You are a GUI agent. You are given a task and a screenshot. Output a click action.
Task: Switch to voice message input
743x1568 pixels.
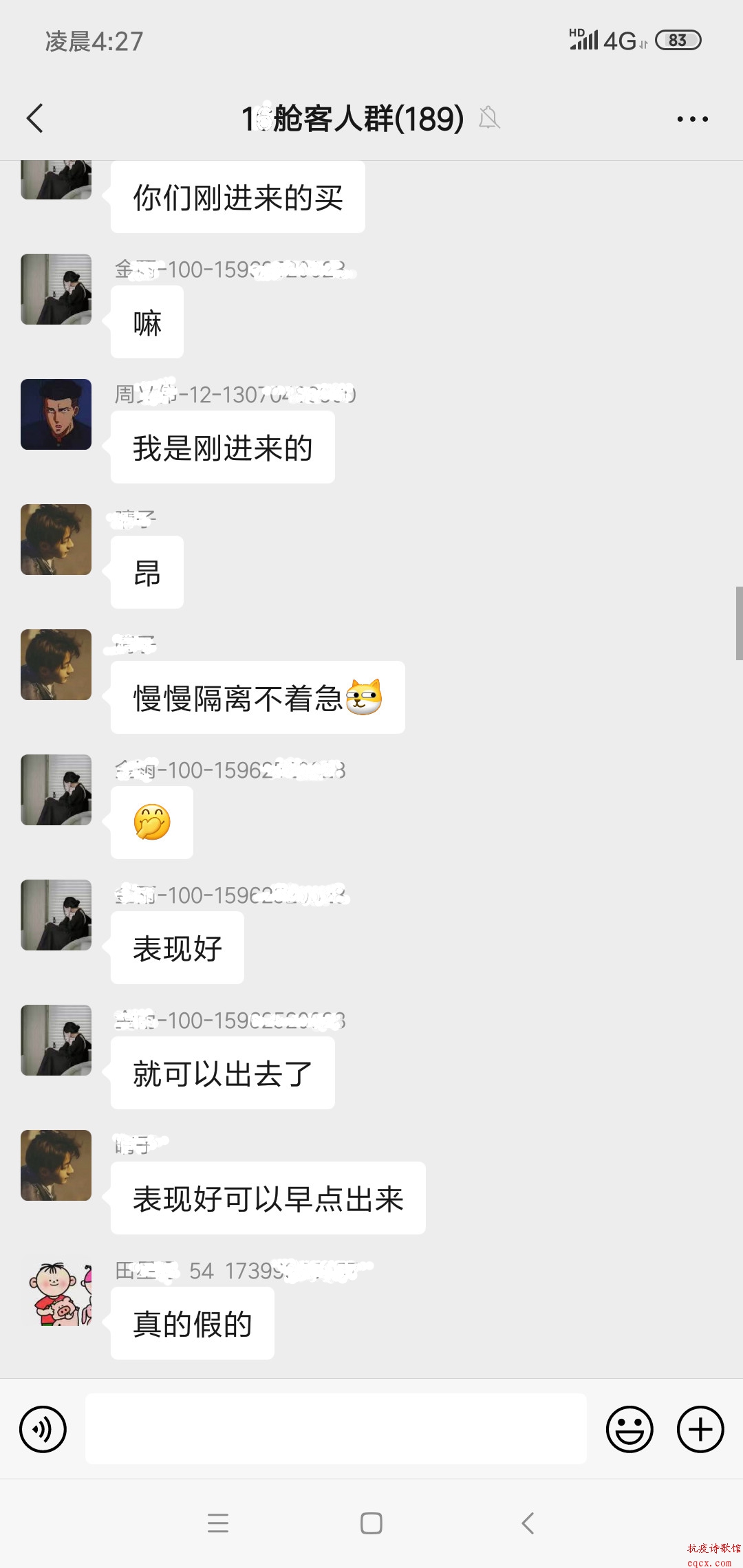43,1429
